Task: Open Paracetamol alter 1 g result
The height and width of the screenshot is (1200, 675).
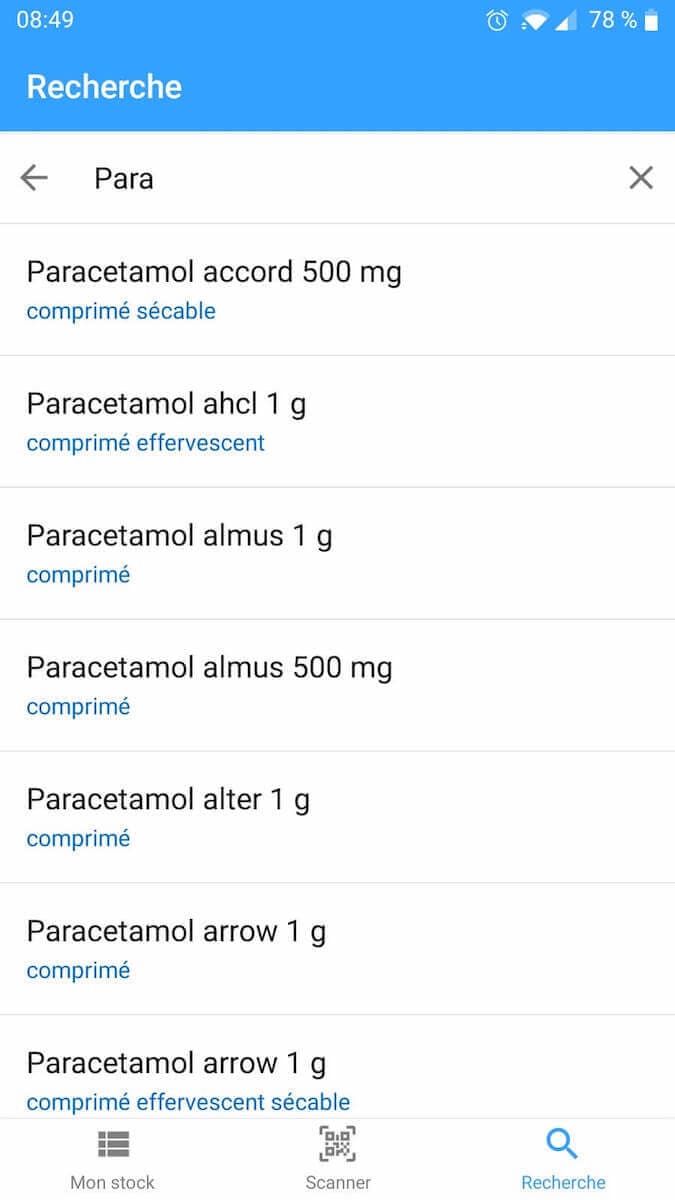Action: pos(337,817)
